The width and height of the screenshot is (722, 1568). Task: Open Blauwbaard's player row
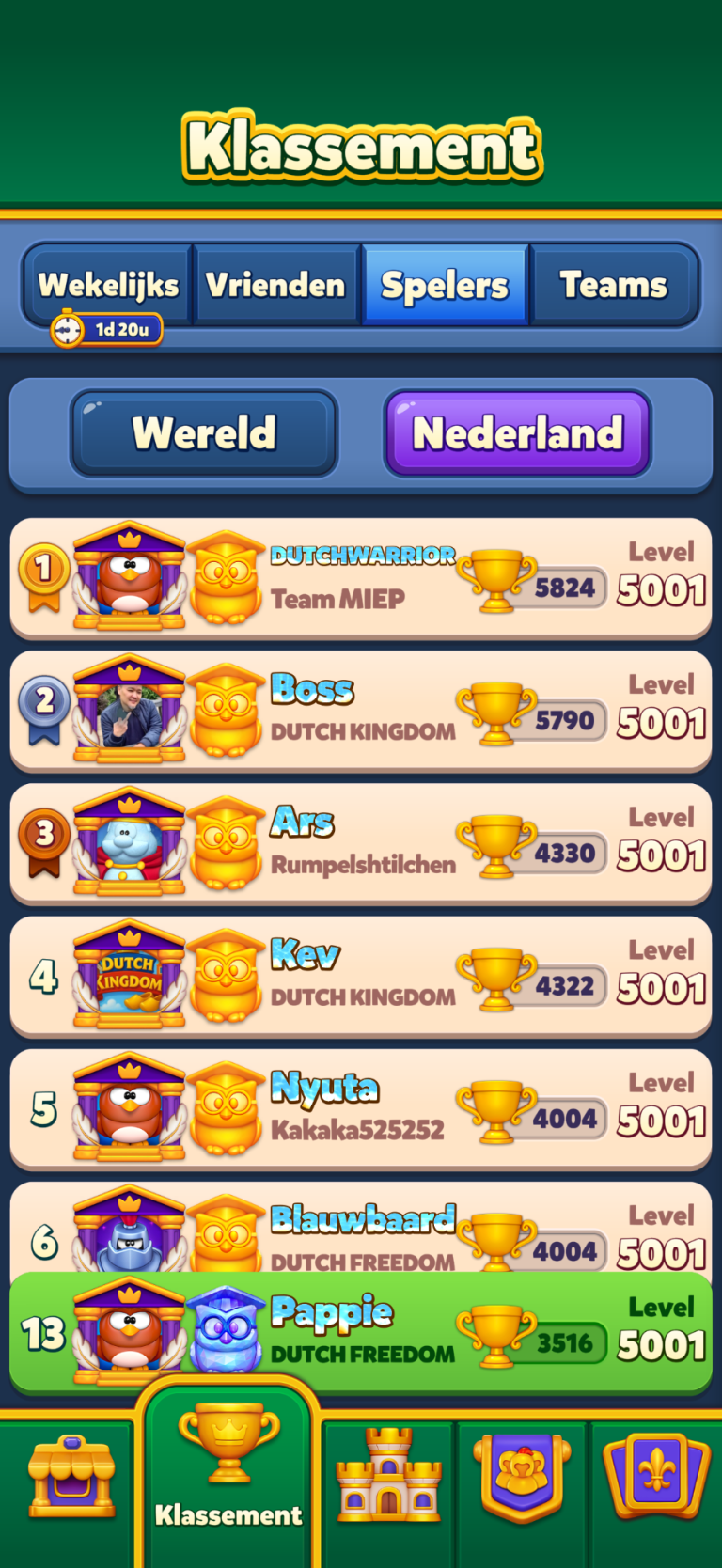361,1227
